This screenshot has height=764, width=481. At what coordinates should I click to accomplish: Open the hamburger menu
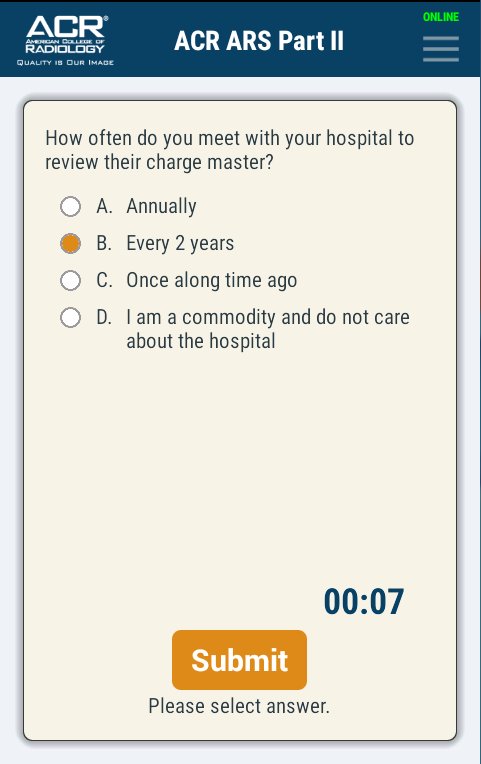441,49
